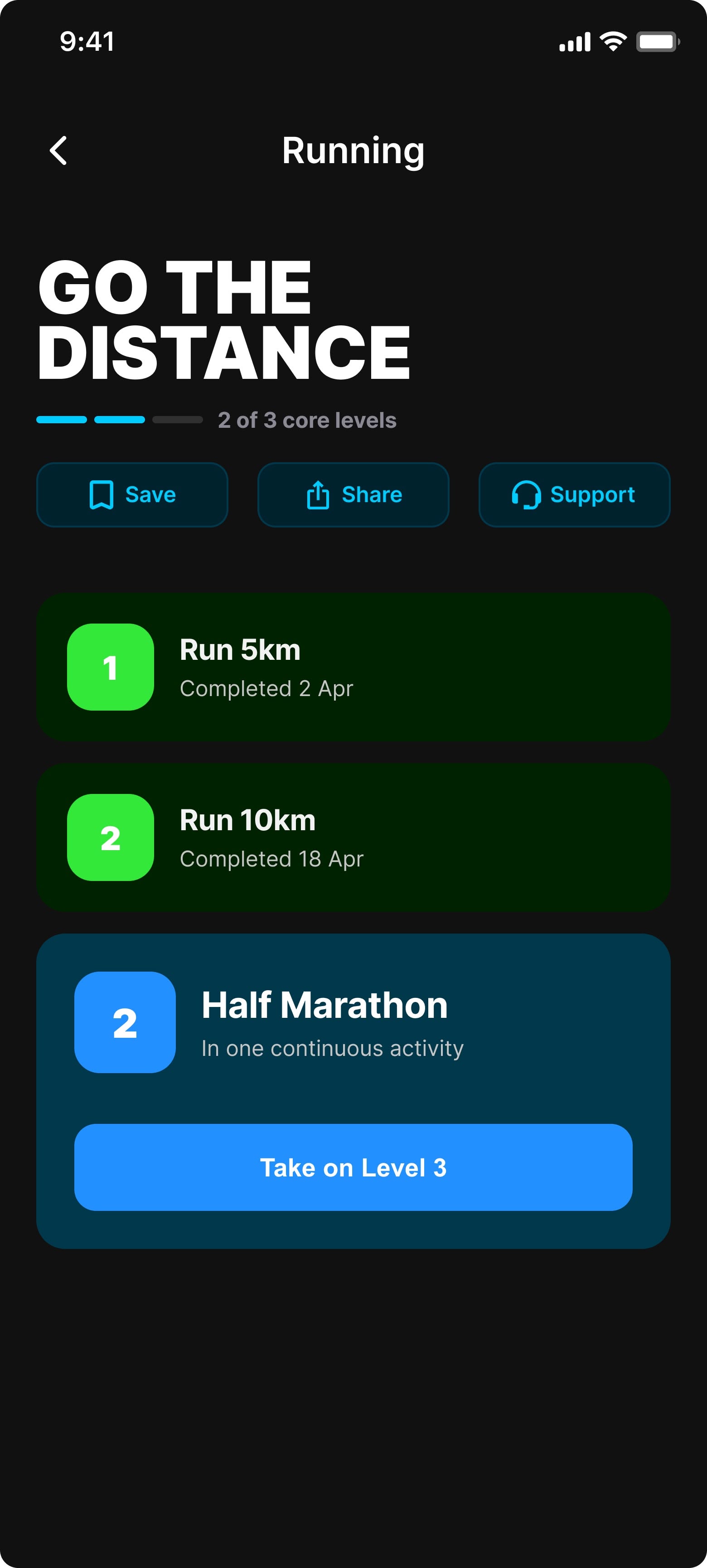Open the Half Marathon level card
The width and height of the screenshot is (707, 1568).
[x=353, y=1023]
